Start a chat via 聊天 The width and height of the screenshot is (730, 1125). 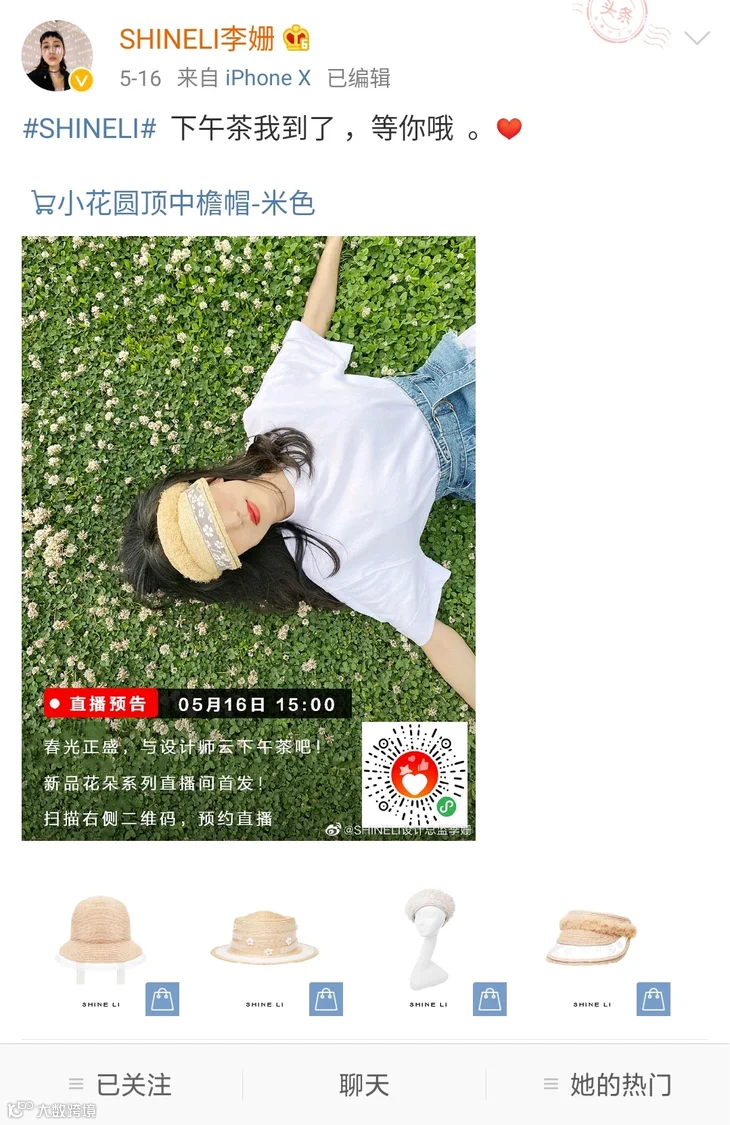click(x=364, y=1084)
